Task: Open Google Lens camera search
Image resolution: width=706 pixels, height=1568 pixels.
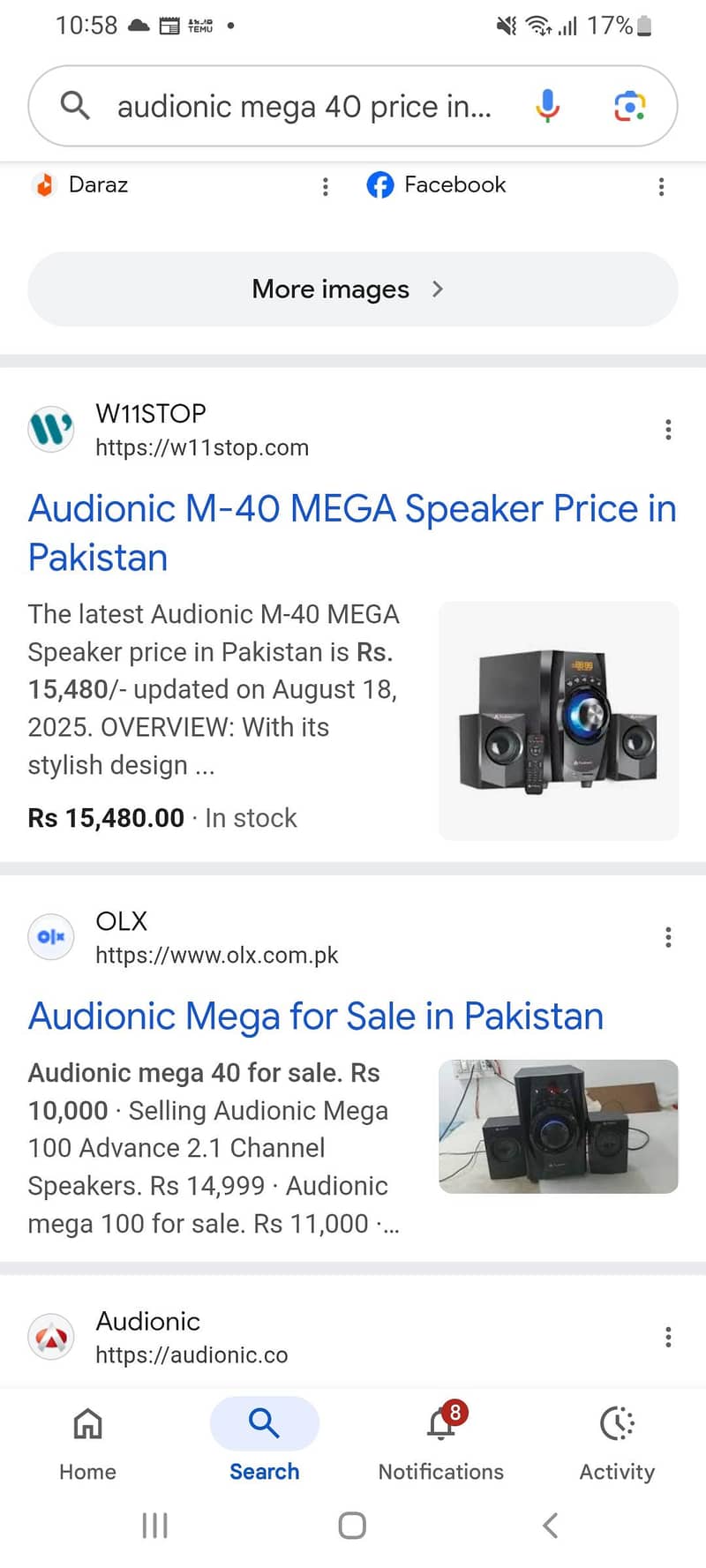Action: (629, 105)
